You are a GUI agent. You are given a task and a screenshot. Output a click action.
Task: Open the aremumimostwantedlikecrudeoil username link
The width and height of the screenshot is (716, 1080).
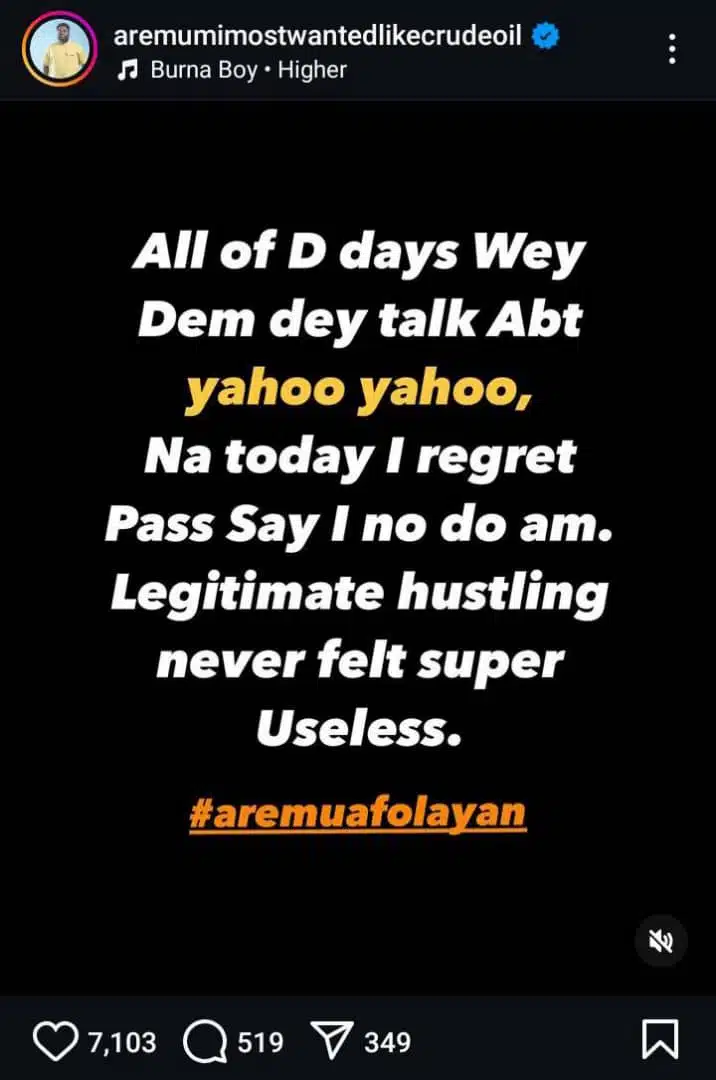coord(319,37)
